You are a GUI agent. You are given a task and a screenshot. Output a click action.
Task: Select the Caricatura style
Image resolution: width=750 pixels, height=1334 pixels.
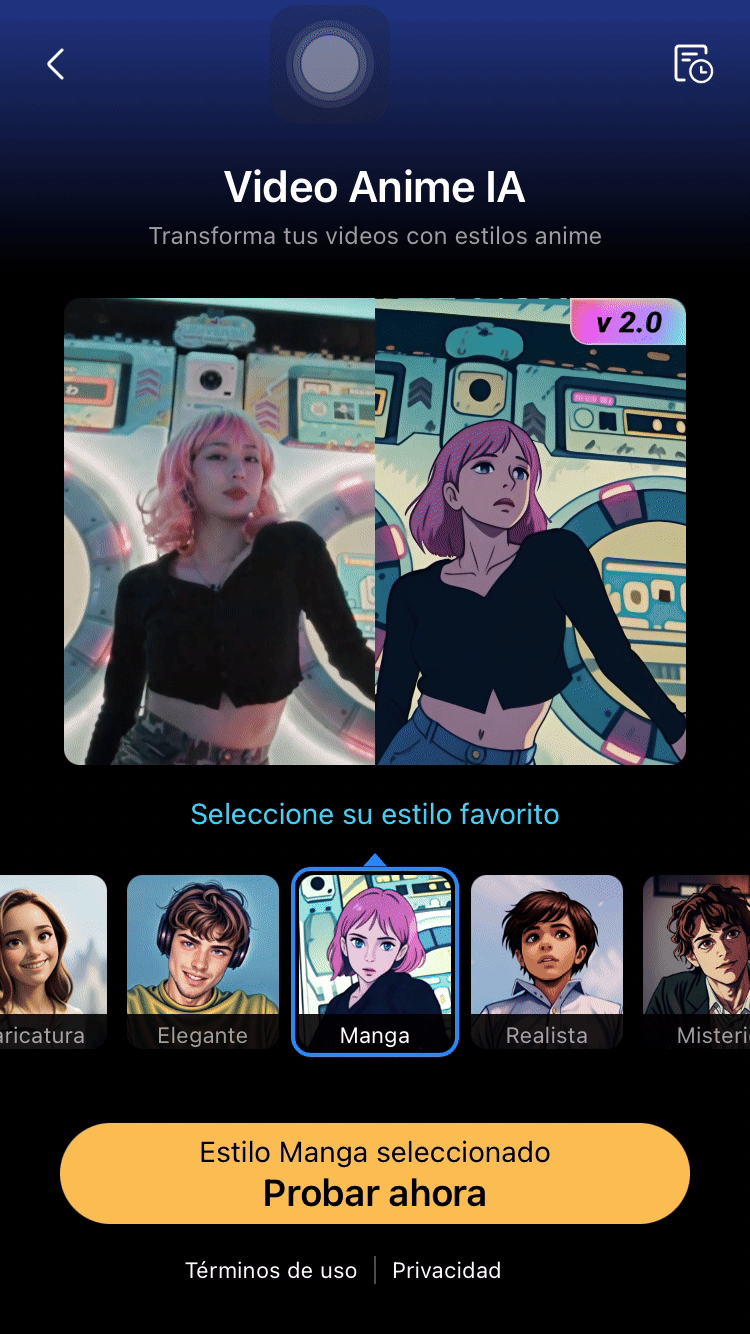tap(52, 961)
